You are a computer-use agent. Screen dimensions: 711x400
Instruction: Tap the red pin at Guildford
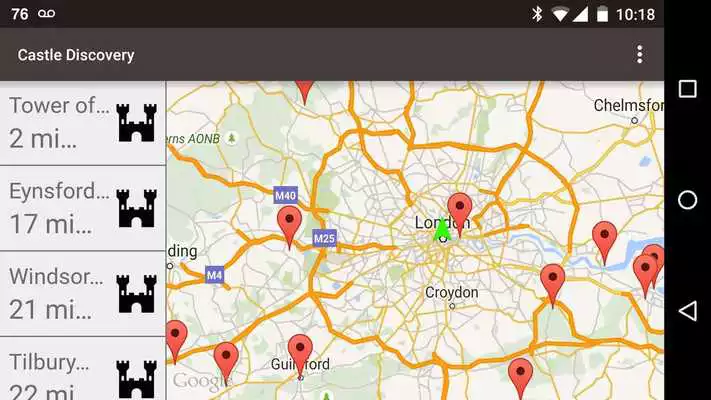[300, 352]
